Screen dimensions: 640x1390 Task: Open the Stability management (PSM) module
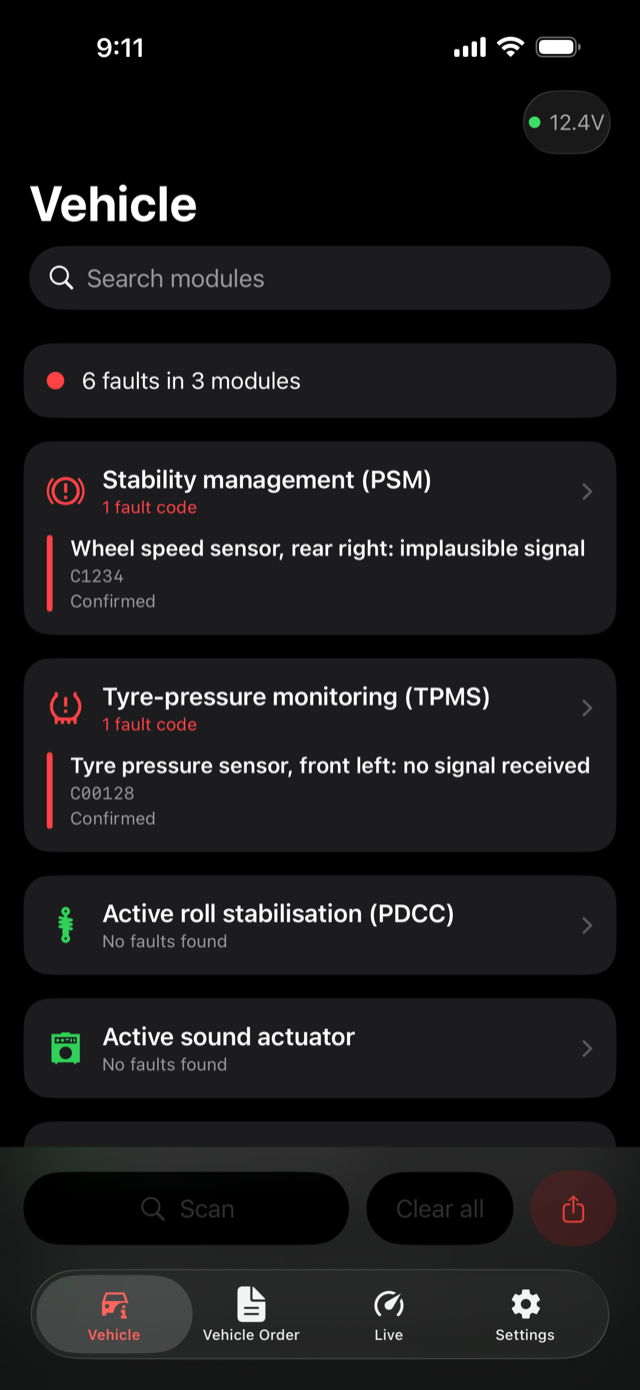[x=320, y=538]
